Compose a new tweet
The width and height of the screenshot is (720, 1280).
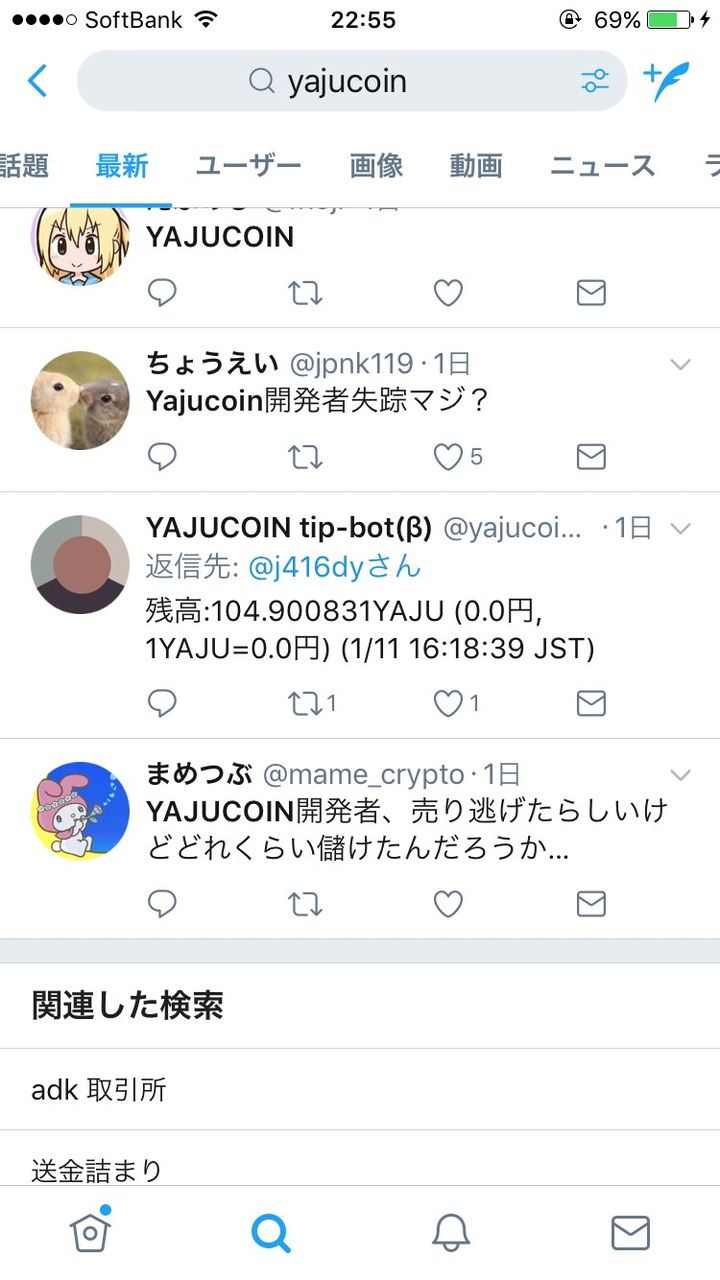click(666, 82)
